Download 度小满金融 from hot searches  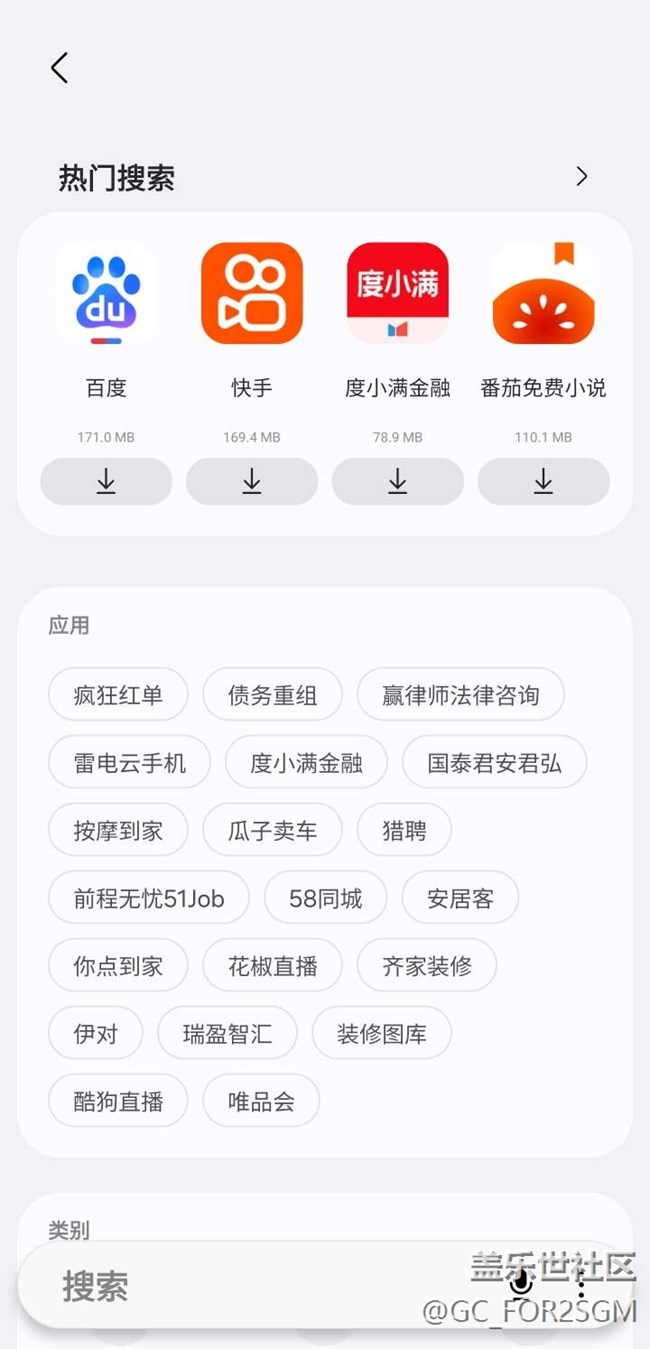click(x=398, y=482)
